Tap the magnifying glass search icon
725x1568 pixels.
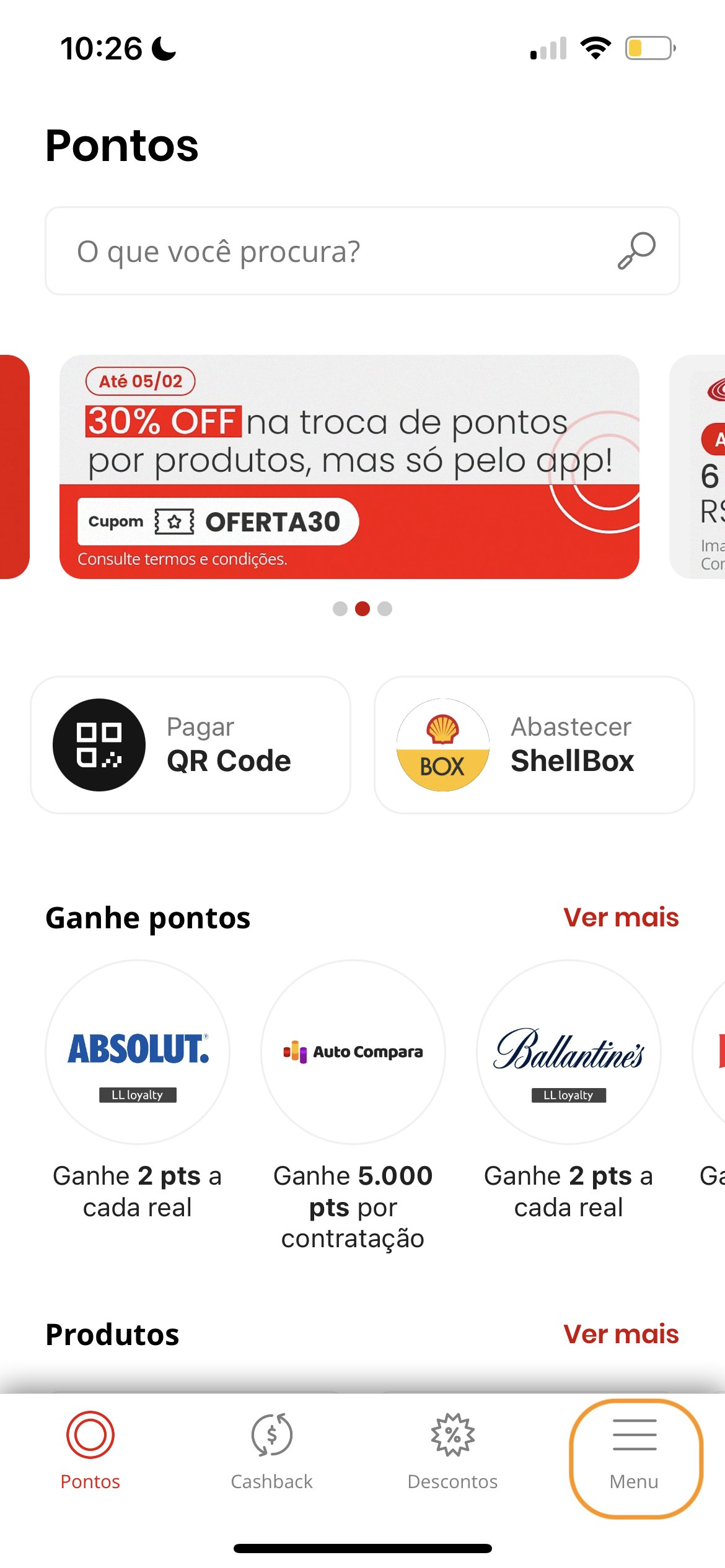(636, 251)
